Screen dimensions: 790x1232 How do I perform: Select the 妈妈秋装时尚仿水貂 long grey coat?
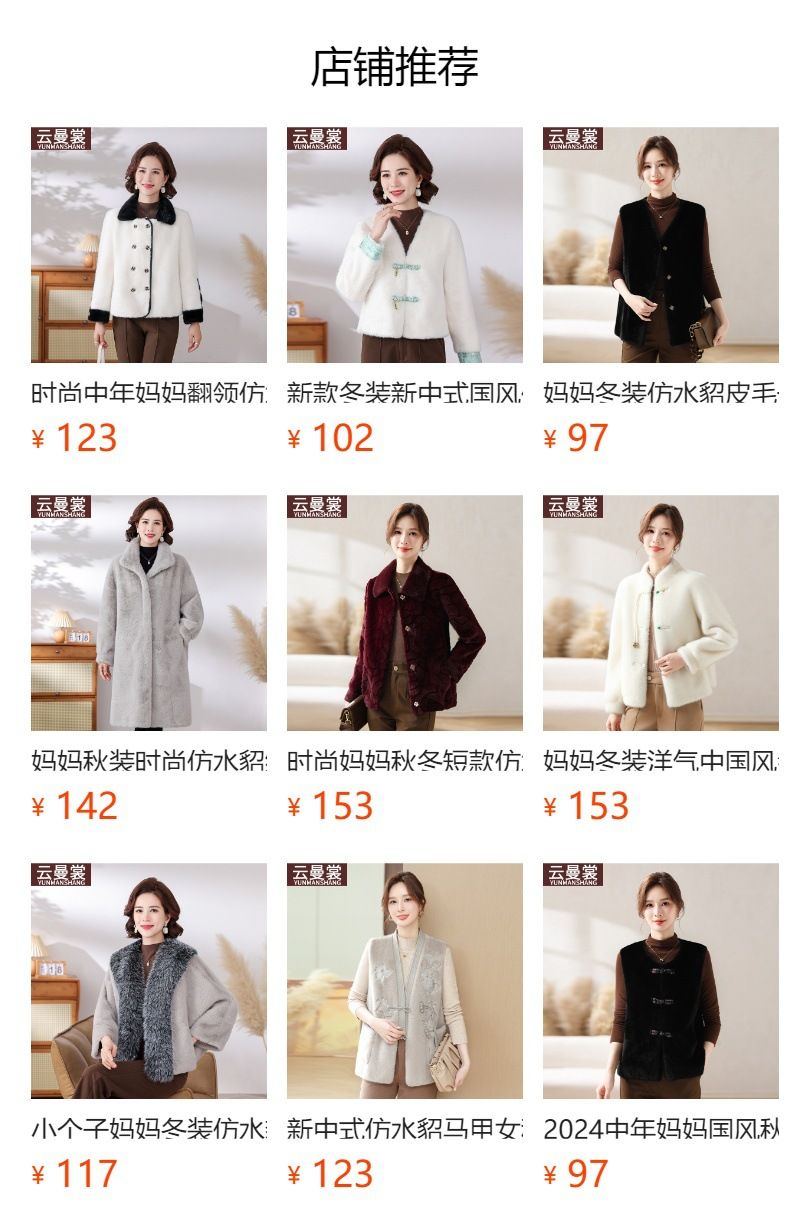149,613
